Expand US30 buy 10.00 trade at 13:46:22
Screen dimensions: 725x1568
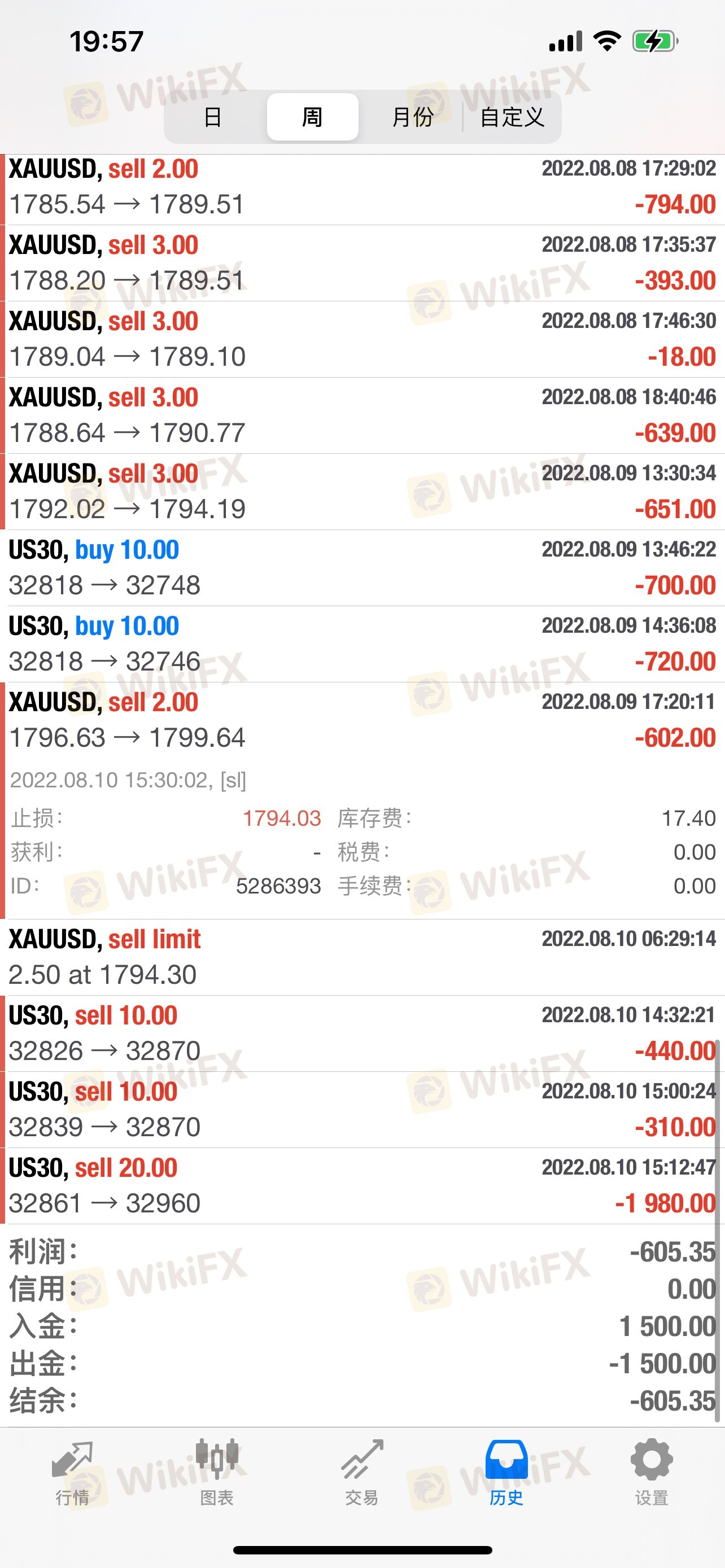point(362,568)
